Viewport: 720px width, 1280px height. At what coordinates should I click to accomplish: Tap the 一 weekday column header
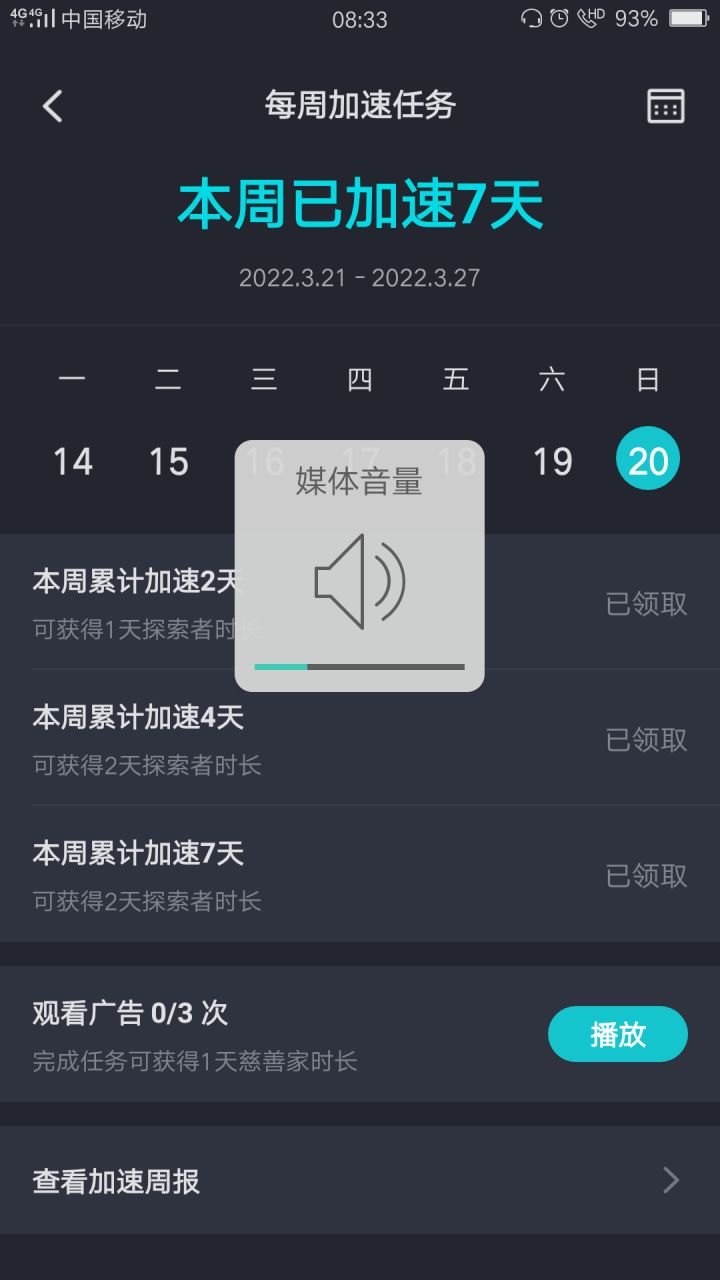pyautogui.click(x=73, y=380)
